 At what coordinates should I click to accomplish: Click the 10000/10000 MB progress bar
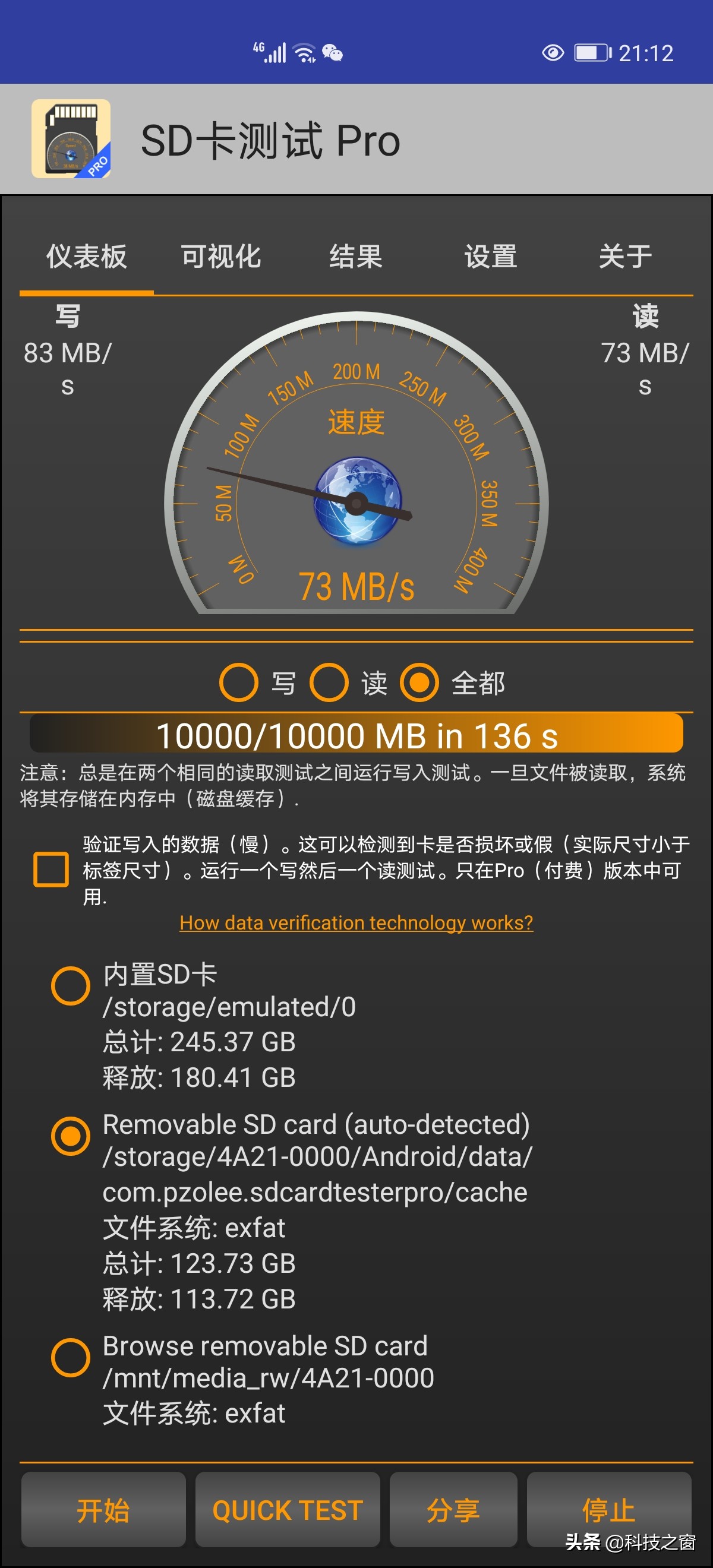click(x=356, y=736)
